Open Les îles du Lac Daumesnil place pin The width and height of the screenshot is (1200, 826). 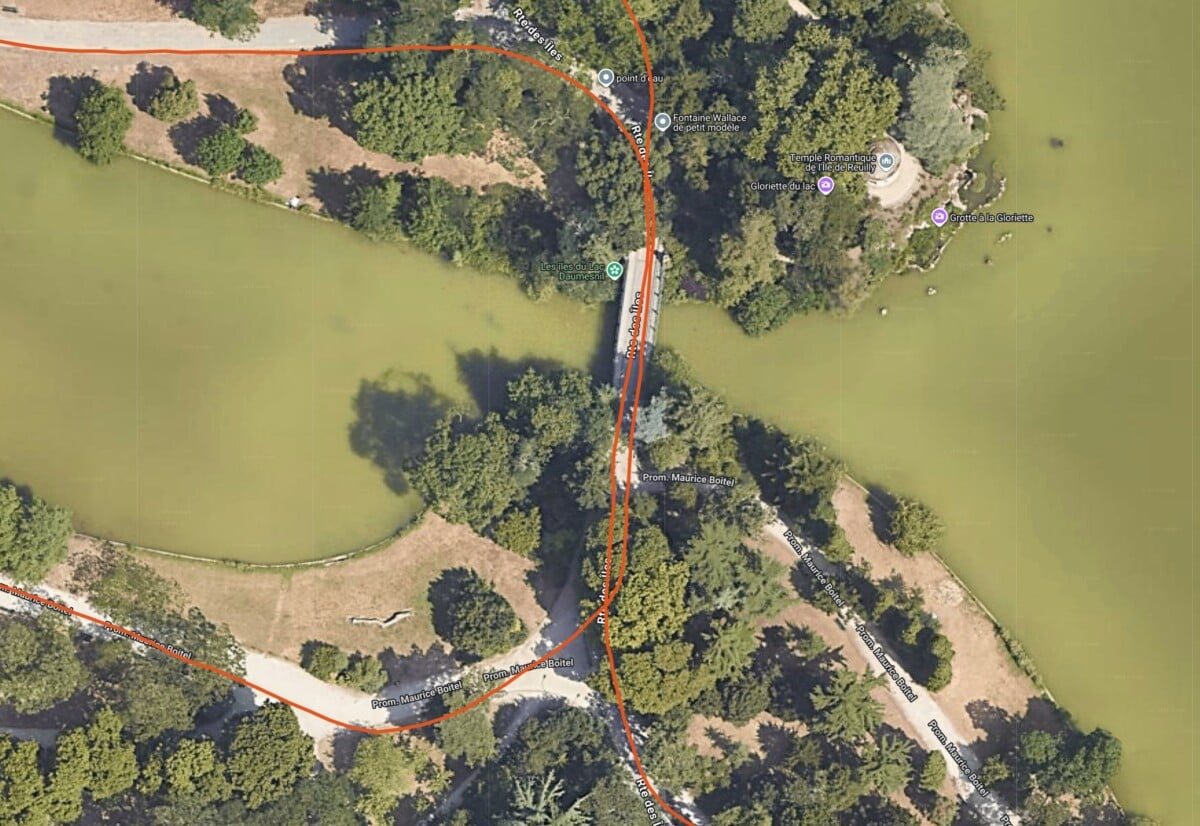[615, 268]
